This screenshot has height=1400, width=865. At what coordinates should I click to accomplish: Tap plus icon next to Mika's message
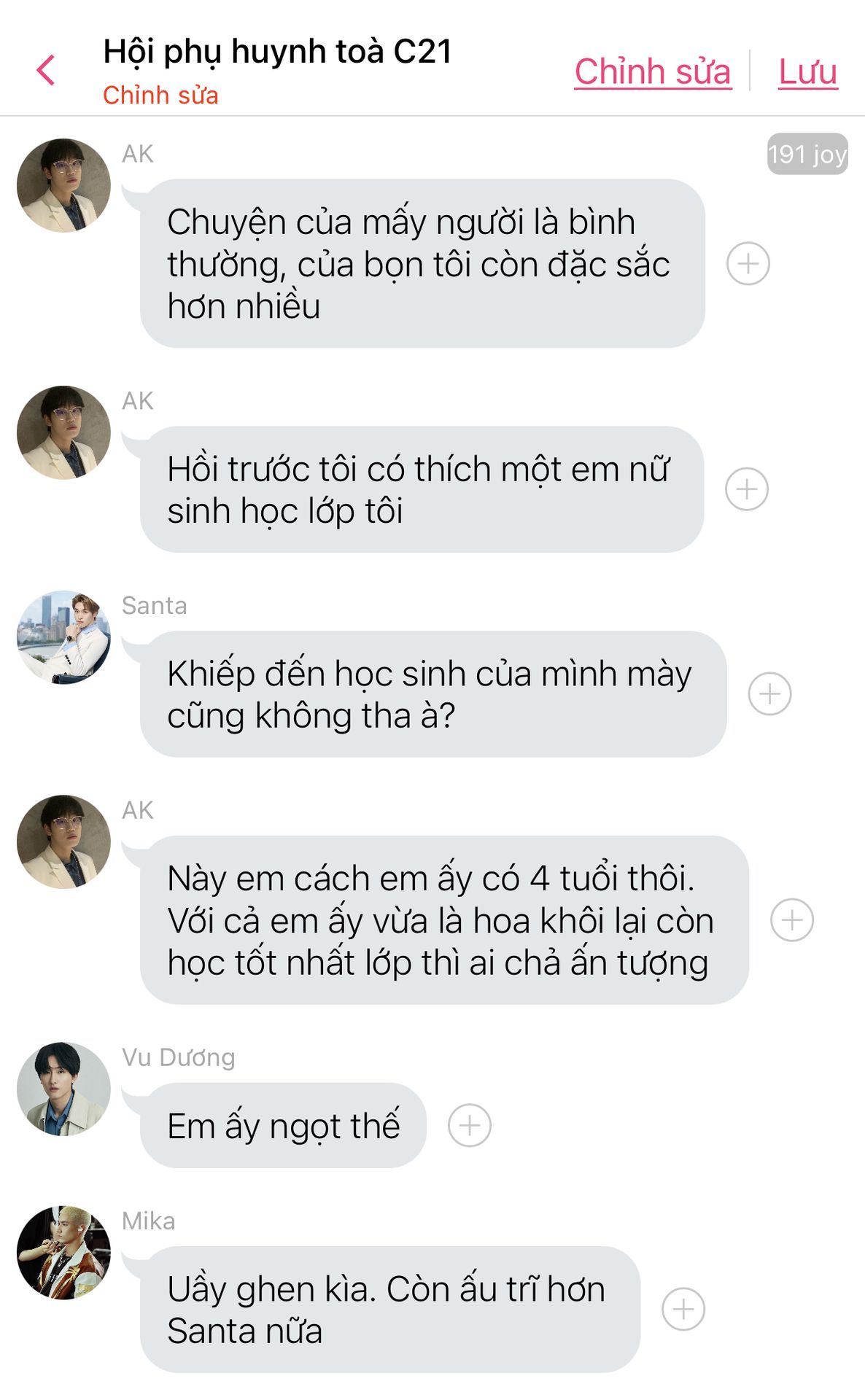[x=683, y=1309]
